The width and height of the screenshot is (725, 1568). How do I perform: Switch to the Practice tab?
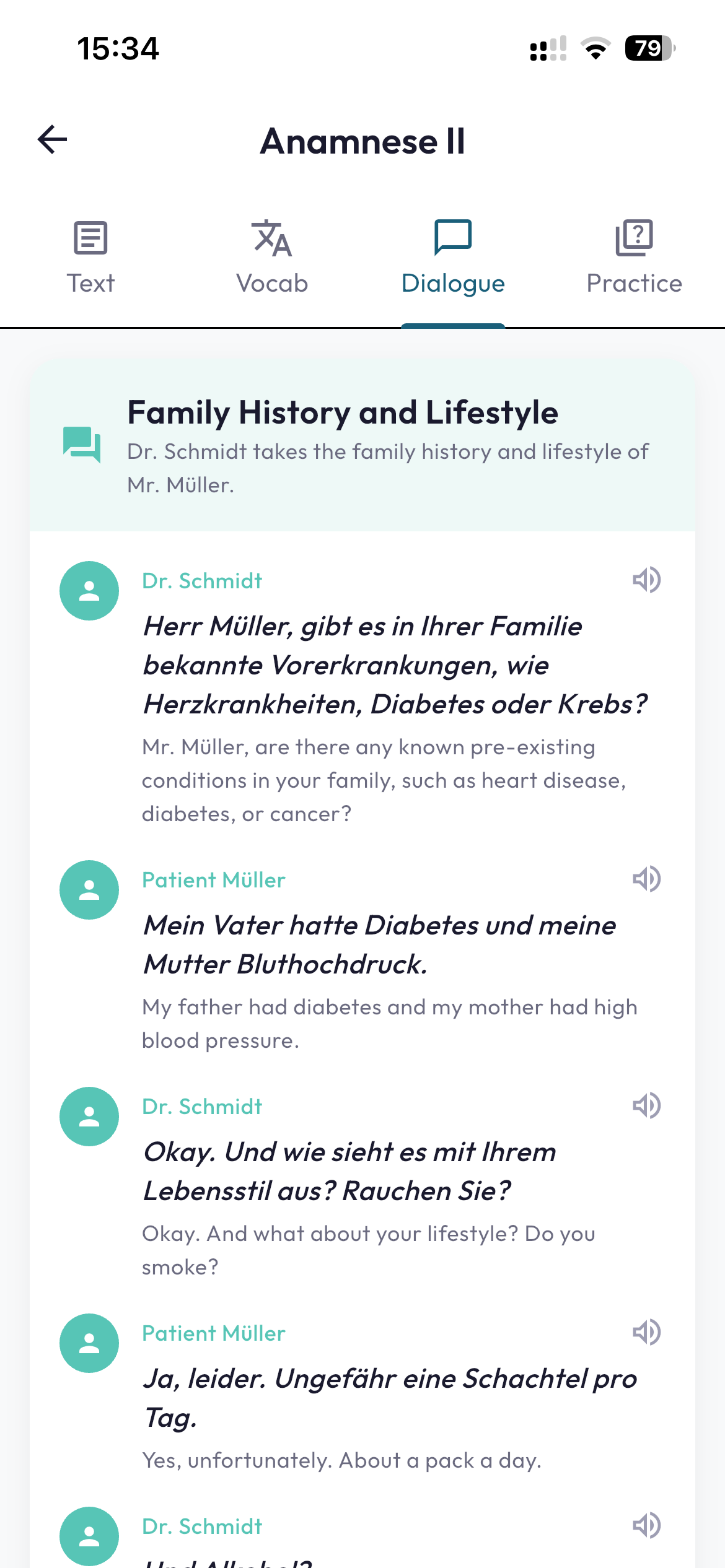coord(634,256)
